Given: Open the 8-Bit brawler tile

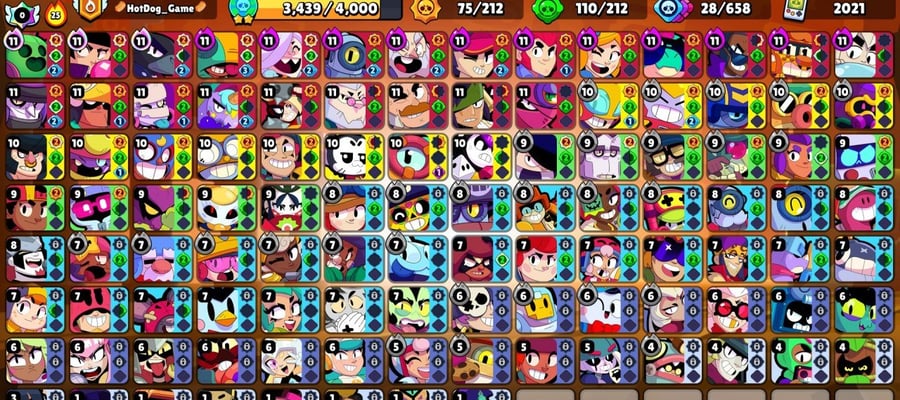Looking at the screenshot, I should 862,157.
